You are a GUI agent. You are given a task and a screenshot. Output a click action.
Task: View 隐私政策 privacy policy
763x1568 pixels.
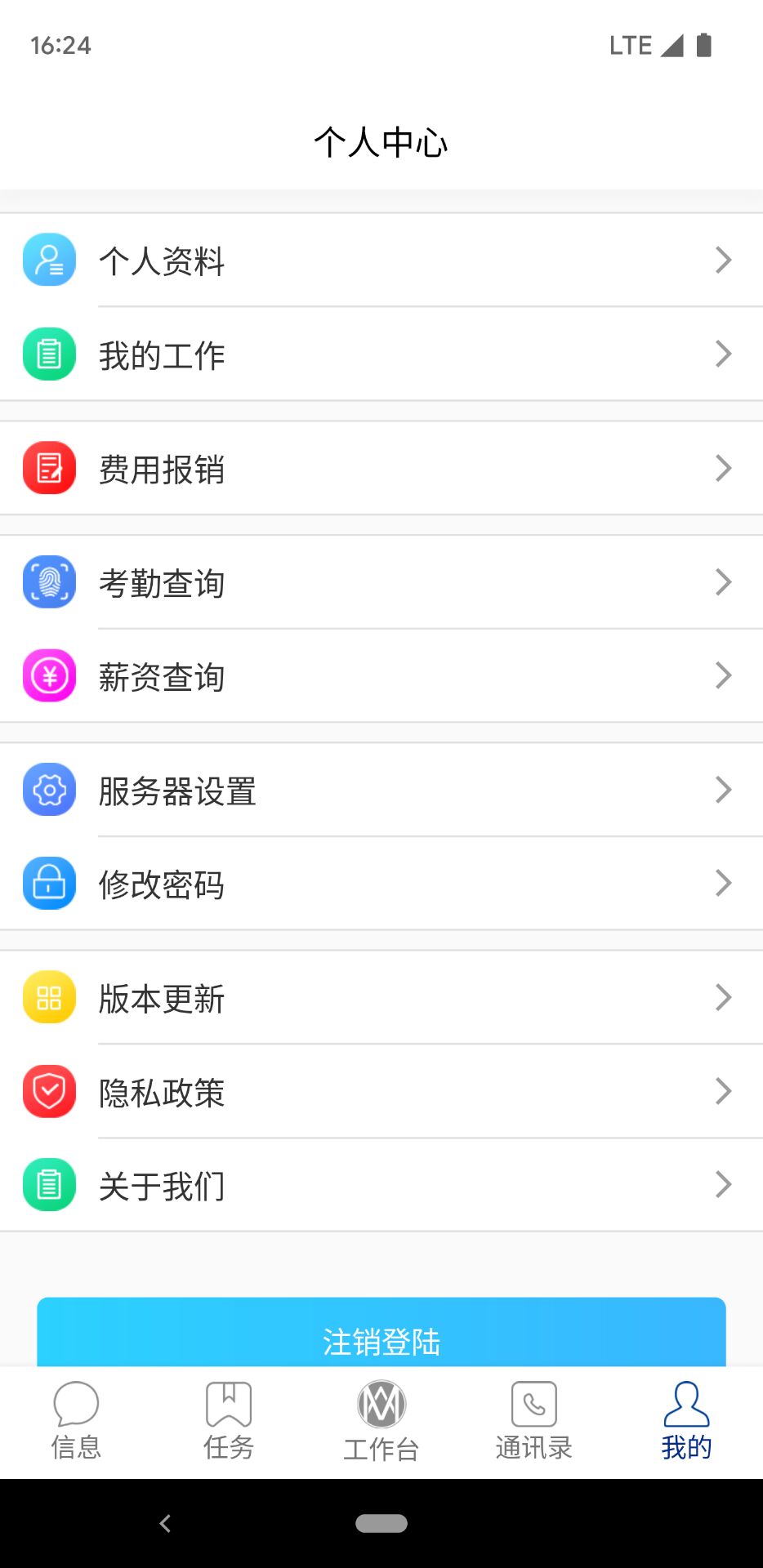381,1092
